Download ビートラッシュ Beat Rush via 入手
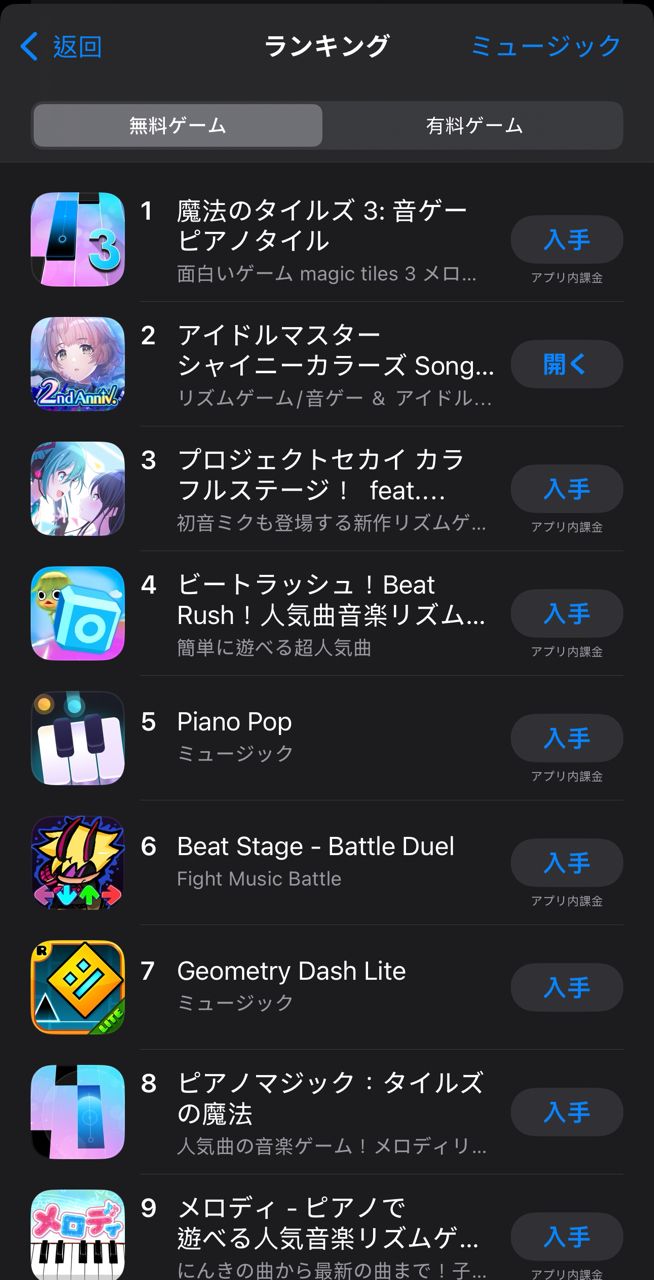The image size is (654, 1280). (x=566, y=614)
